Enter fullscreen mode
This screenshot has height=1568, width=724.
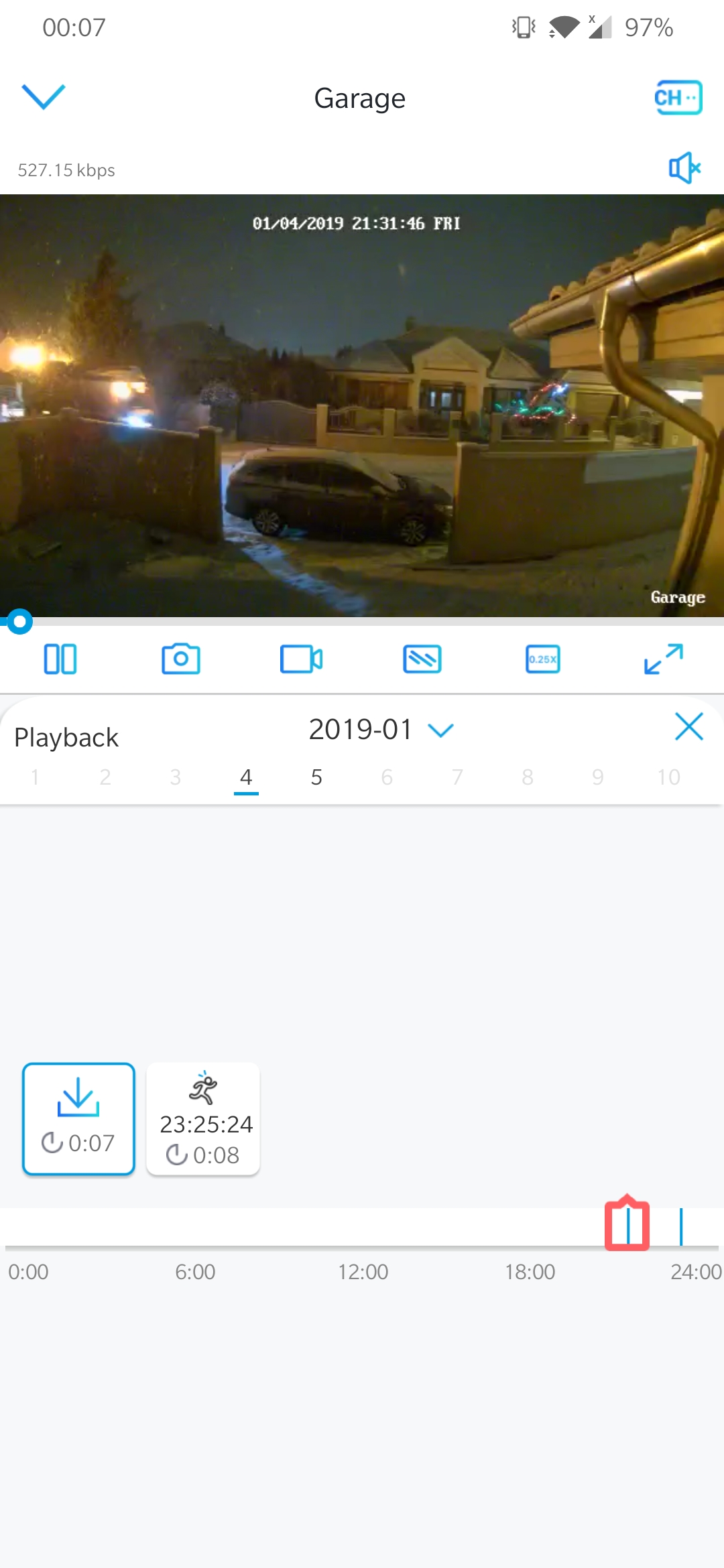click(664, 659)
